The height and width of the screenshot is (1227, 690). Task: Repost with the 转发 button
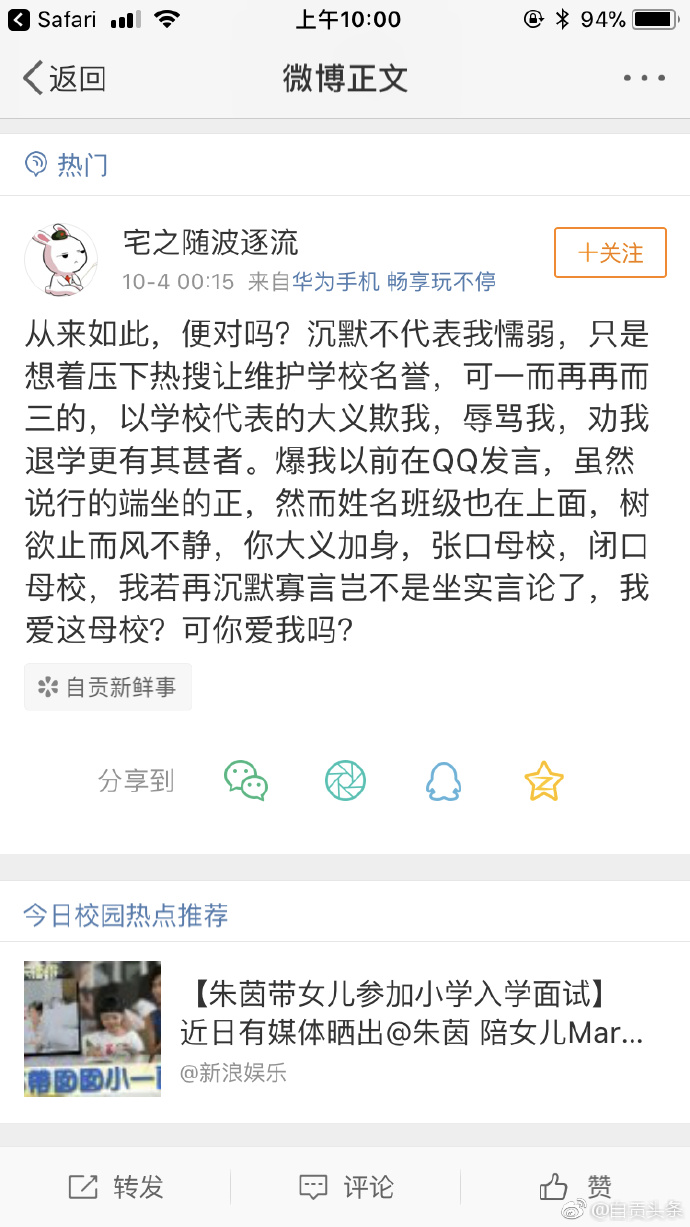pos(115,1187)
